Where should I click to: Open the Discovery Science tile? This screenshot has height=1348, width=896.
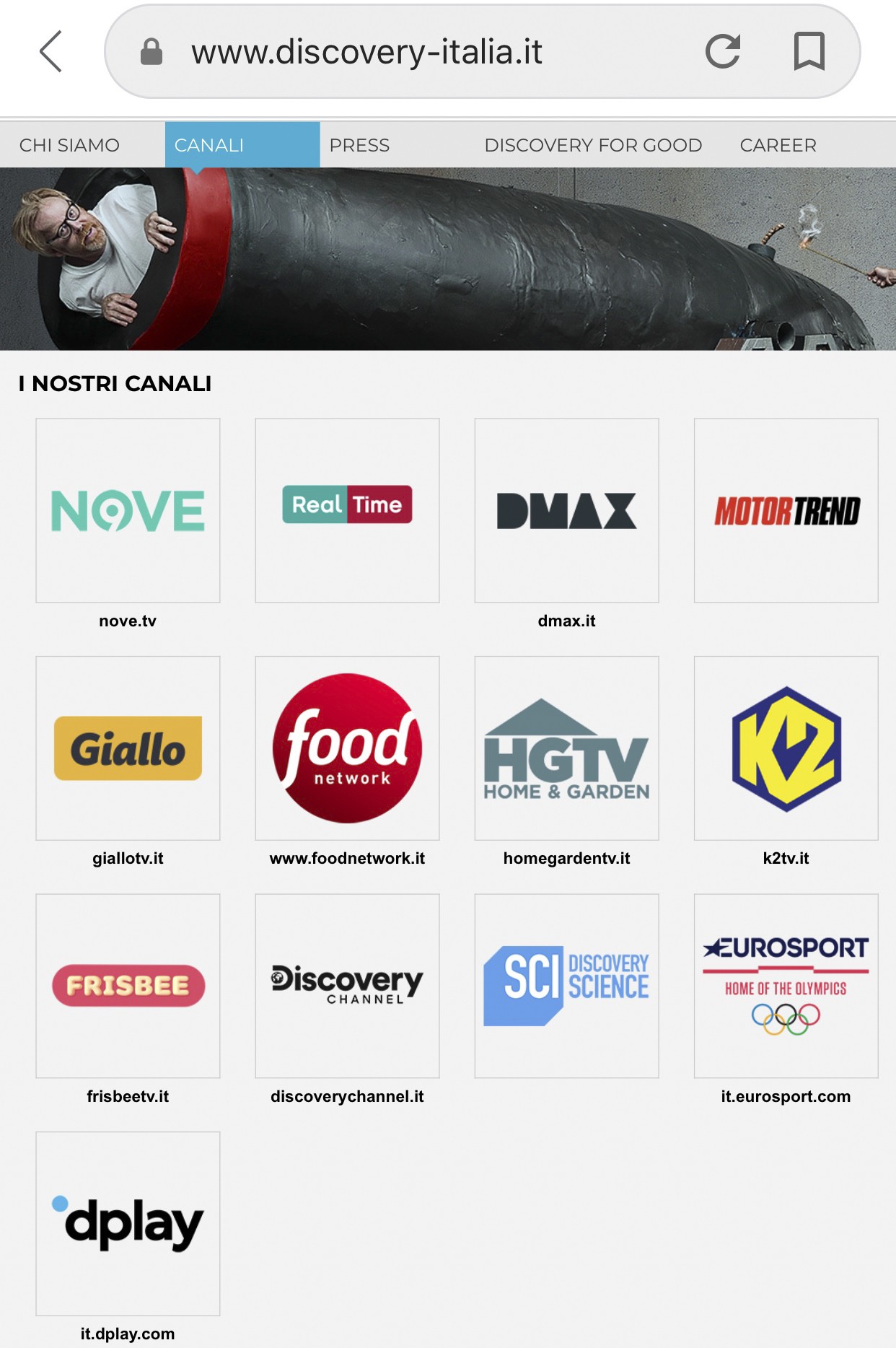(566, 986)
